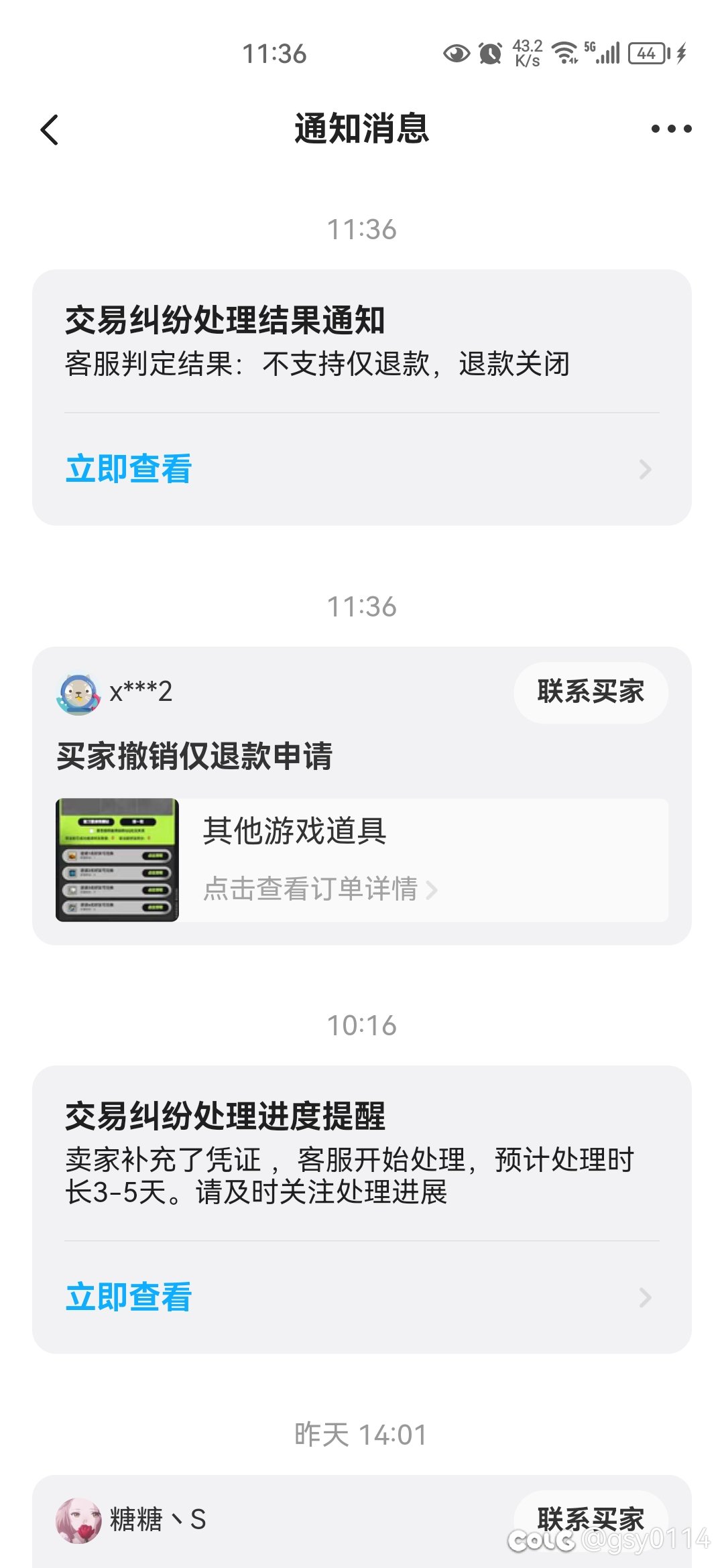Viewport: 724px width, 1568px height.
Task: Contact buyer x***2 via 联系买家
Action: tap(591, 692)
